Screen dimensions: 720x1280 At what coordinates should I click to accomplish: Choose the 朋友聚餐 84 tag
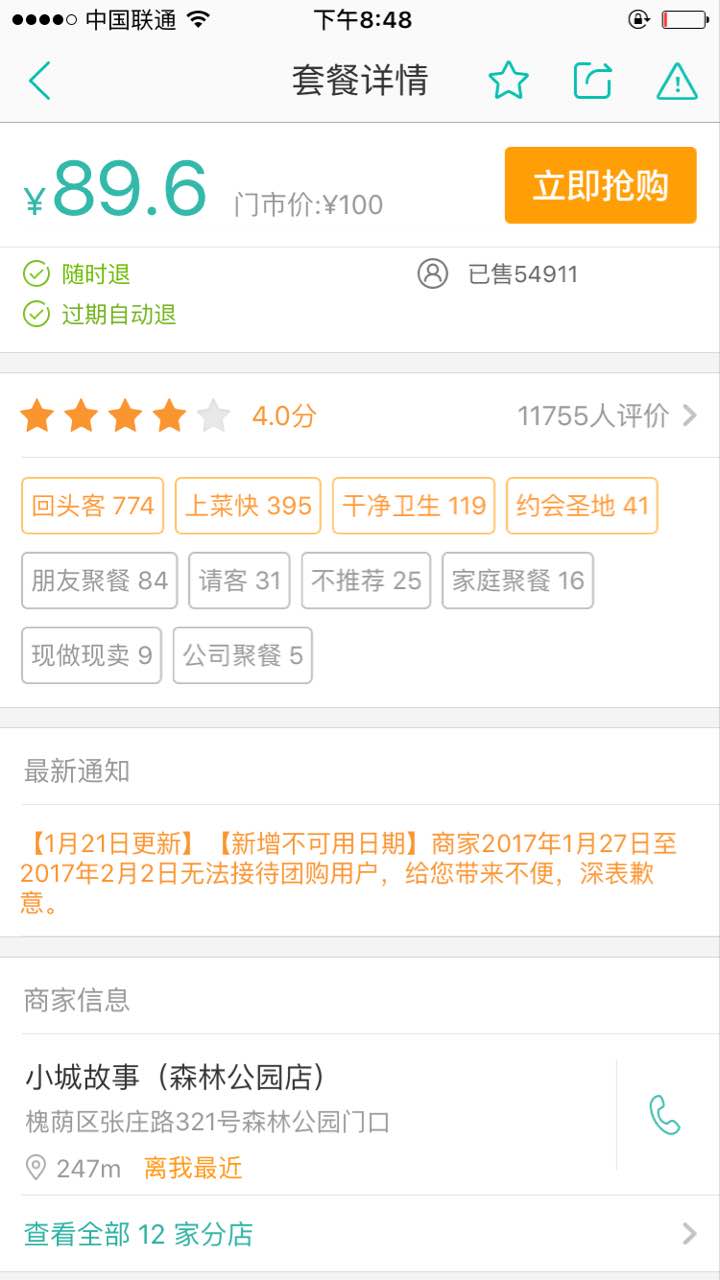(x=99, y=581)
